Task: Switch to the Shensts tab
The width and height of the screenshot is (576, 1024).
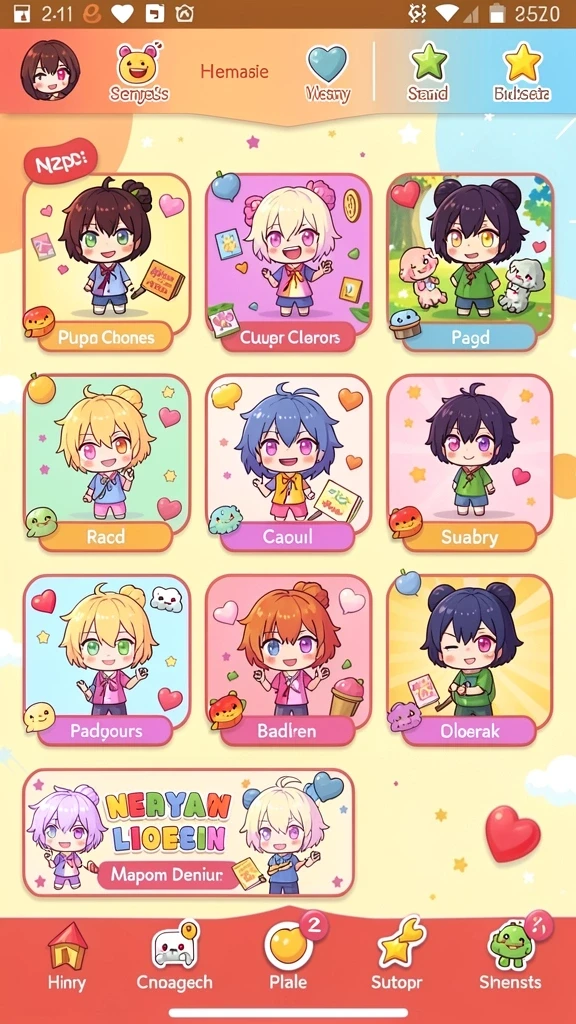Action: tap(510, 957)
